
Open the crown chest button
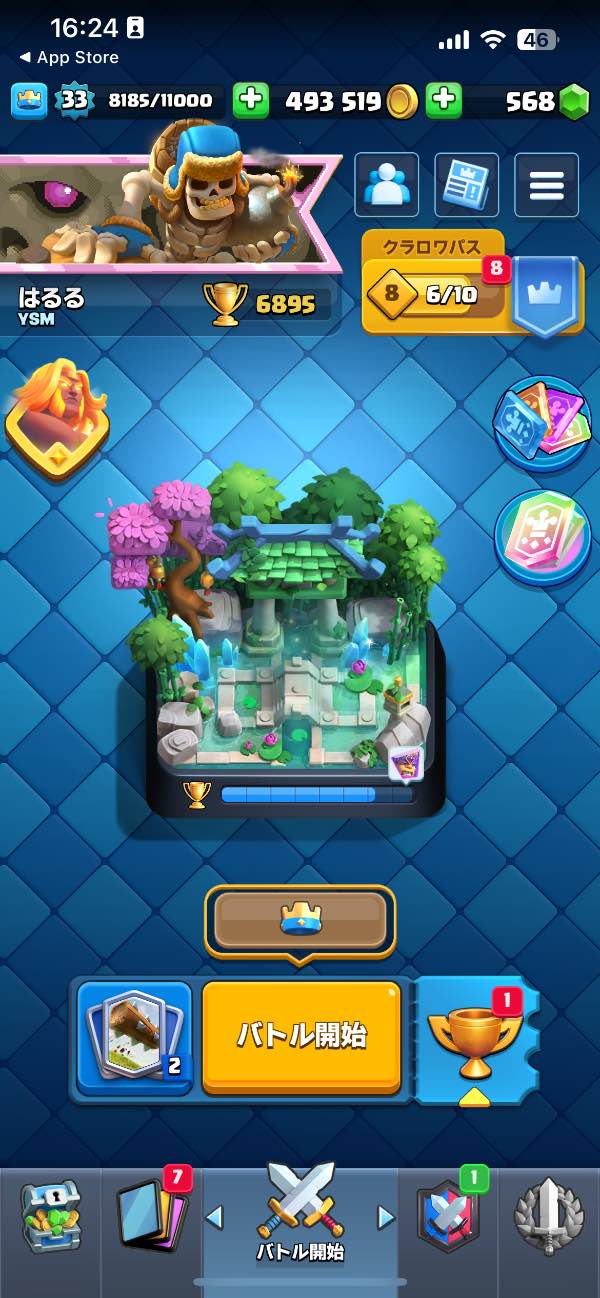[x=300, y=918]
